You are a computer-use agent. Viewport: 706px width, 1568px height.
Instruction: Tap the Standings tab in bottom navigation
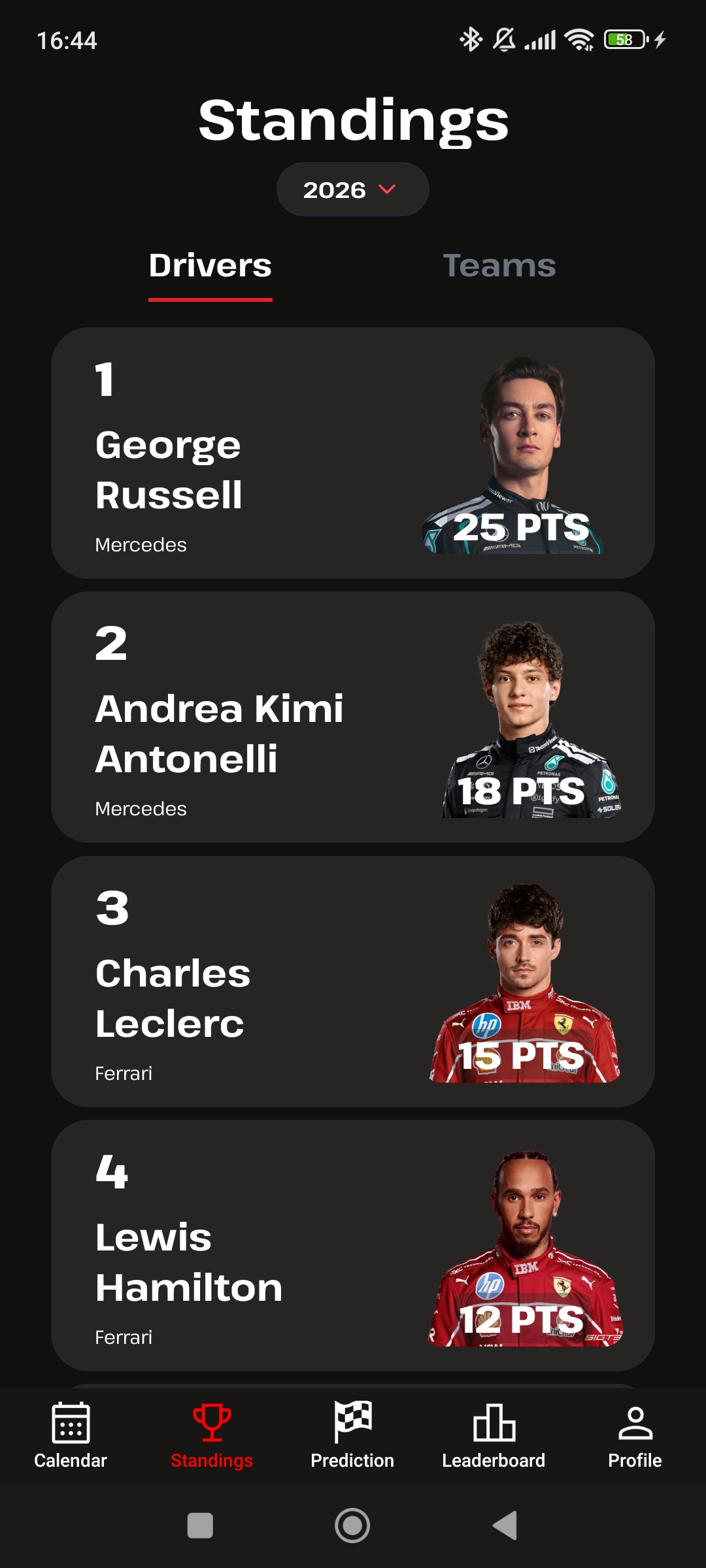[212, 1435]
